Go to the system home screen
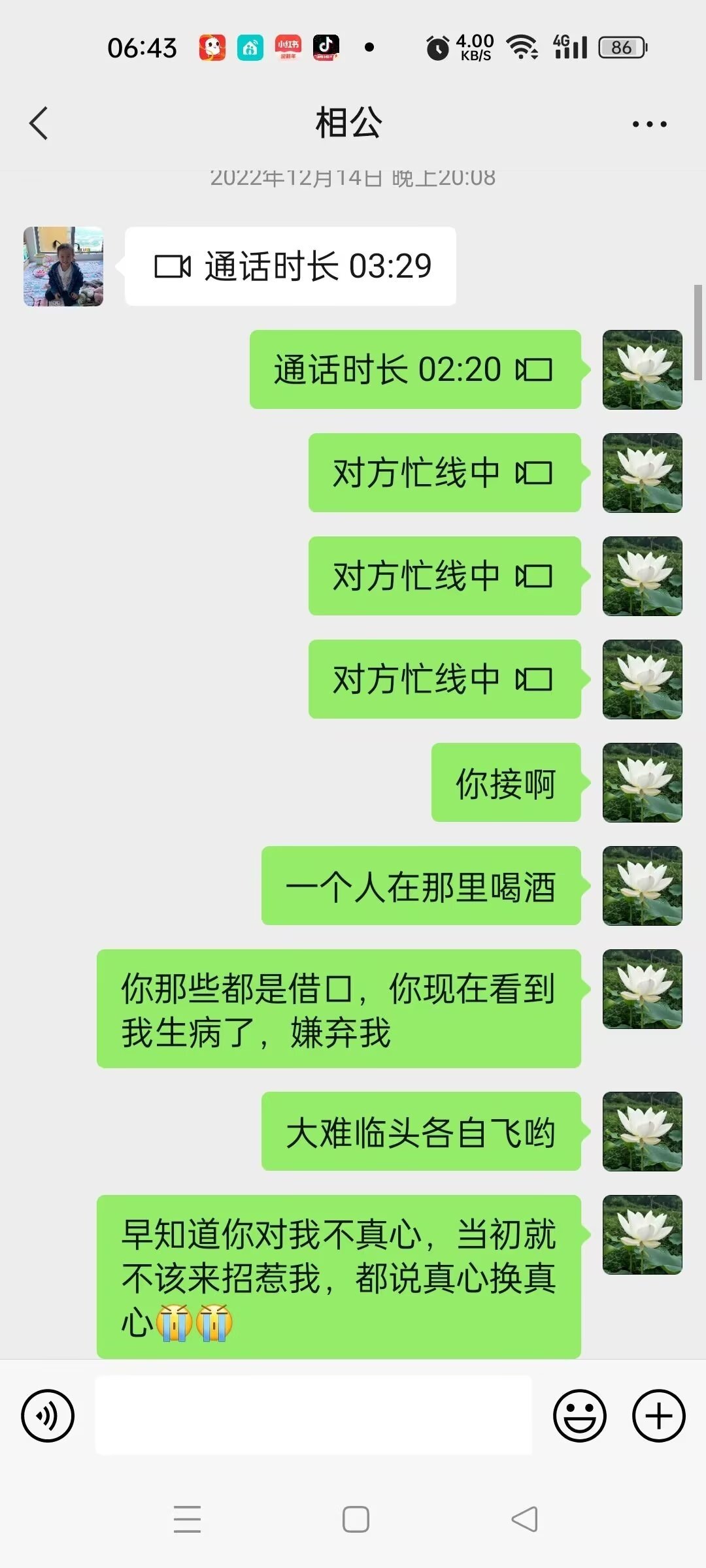Image resolution: width=706 pixels, height=1568 pixels. [356, 1519]
